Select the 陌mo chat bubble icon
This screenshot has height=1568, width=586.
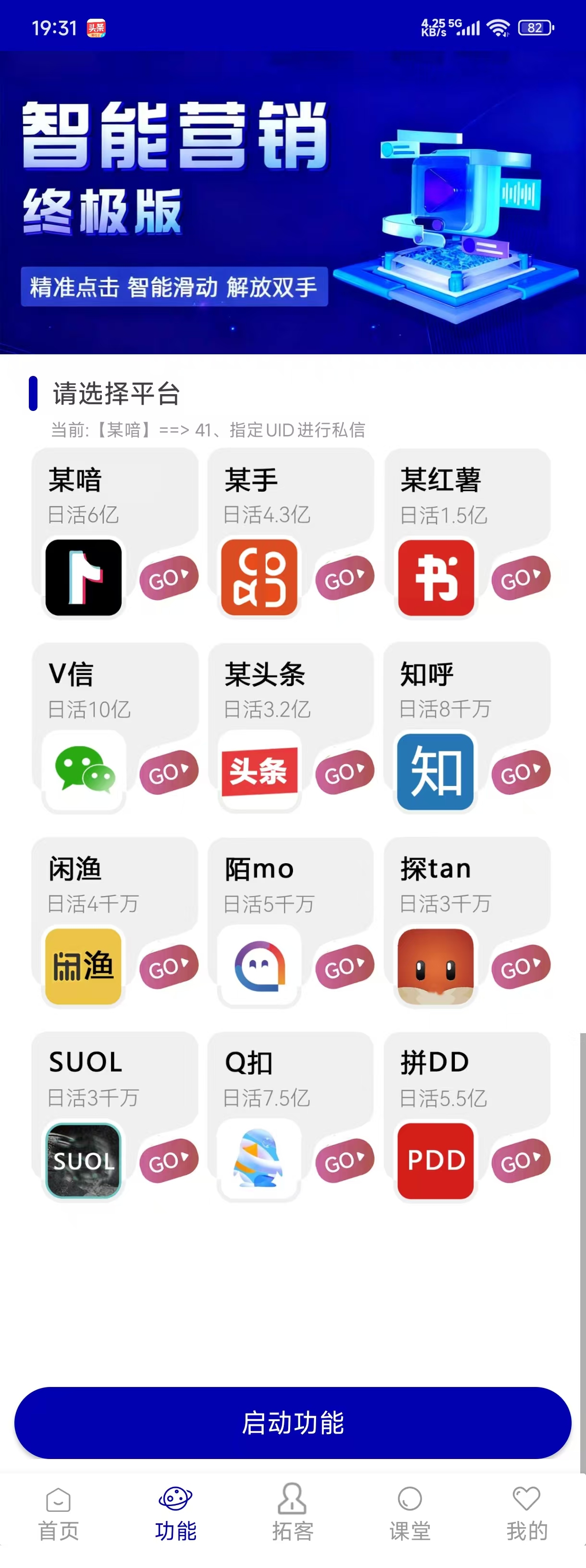258,965
